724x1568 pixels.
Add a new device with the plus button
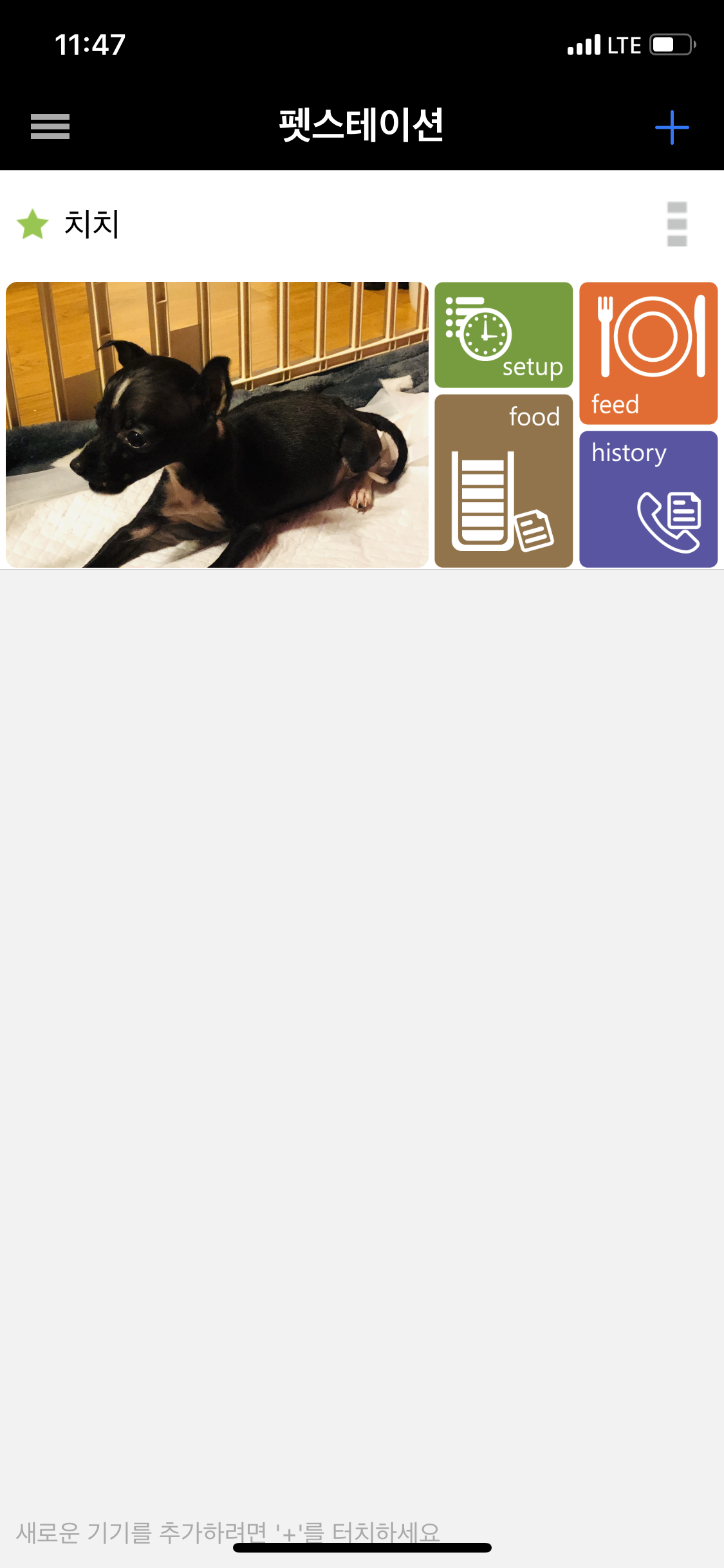pos(671,127)
